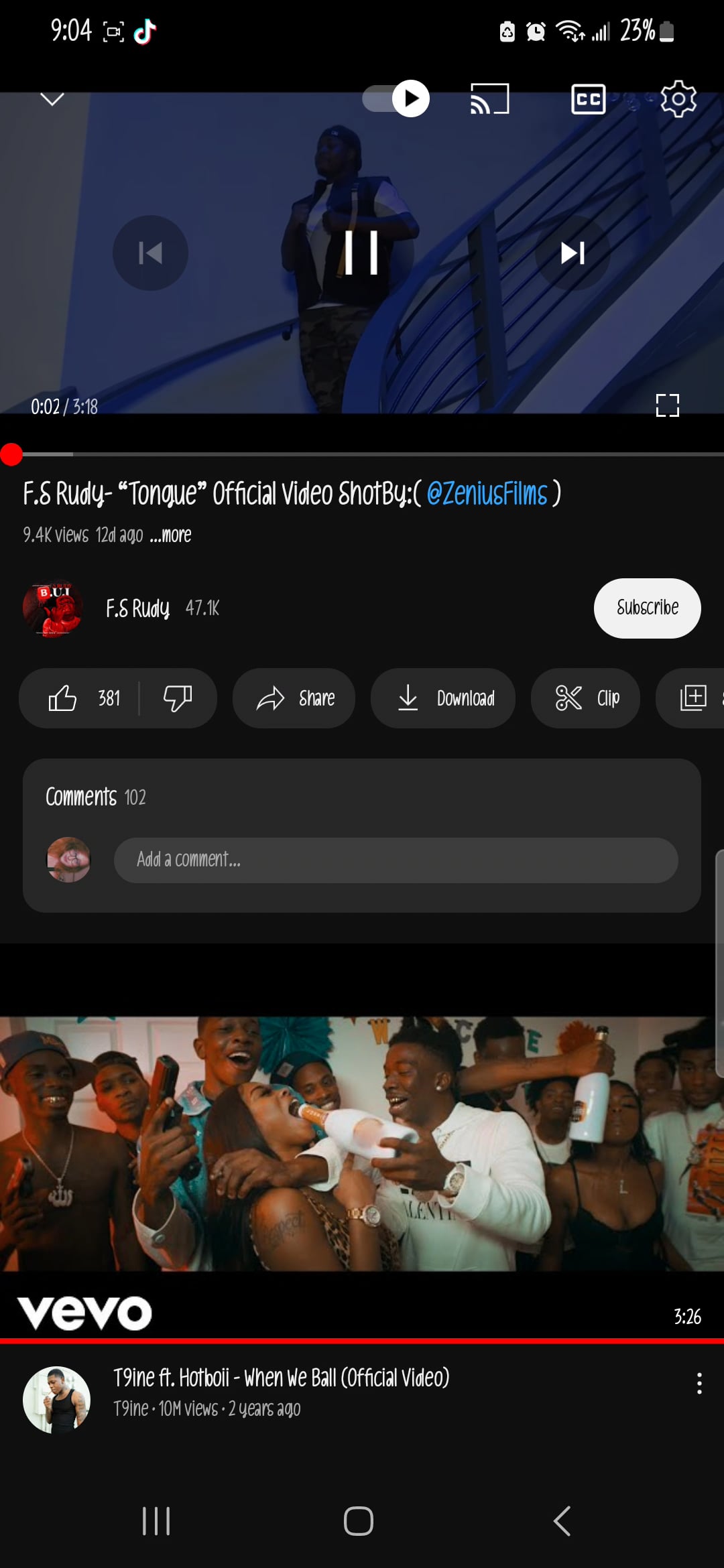Pause the playing video
Viewport: 724px width, 1568px height.
[361, 253]
